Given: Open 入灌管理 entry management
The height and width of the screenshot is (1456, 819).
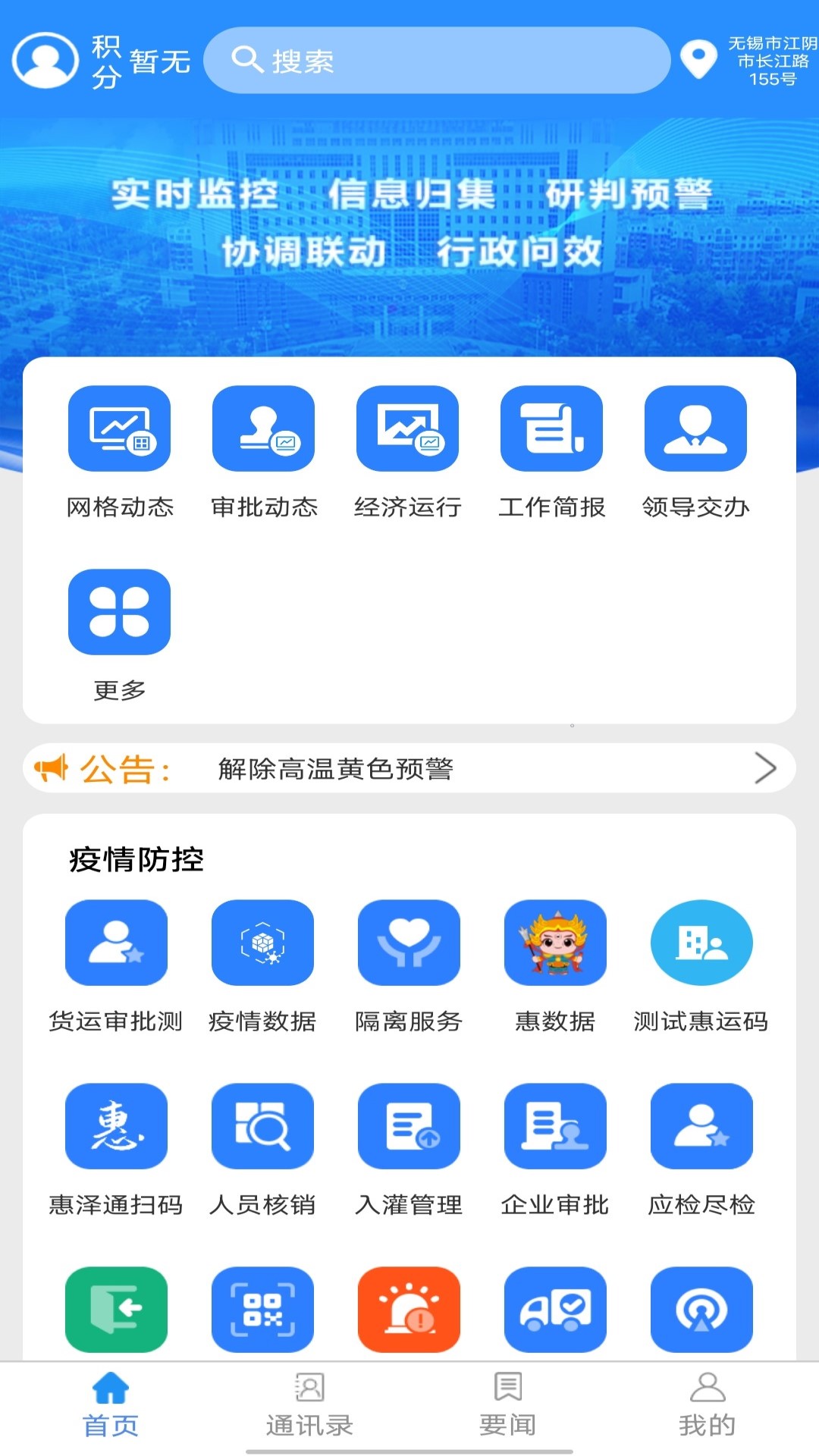Looking at the screenshot, I should point(408,1125).
